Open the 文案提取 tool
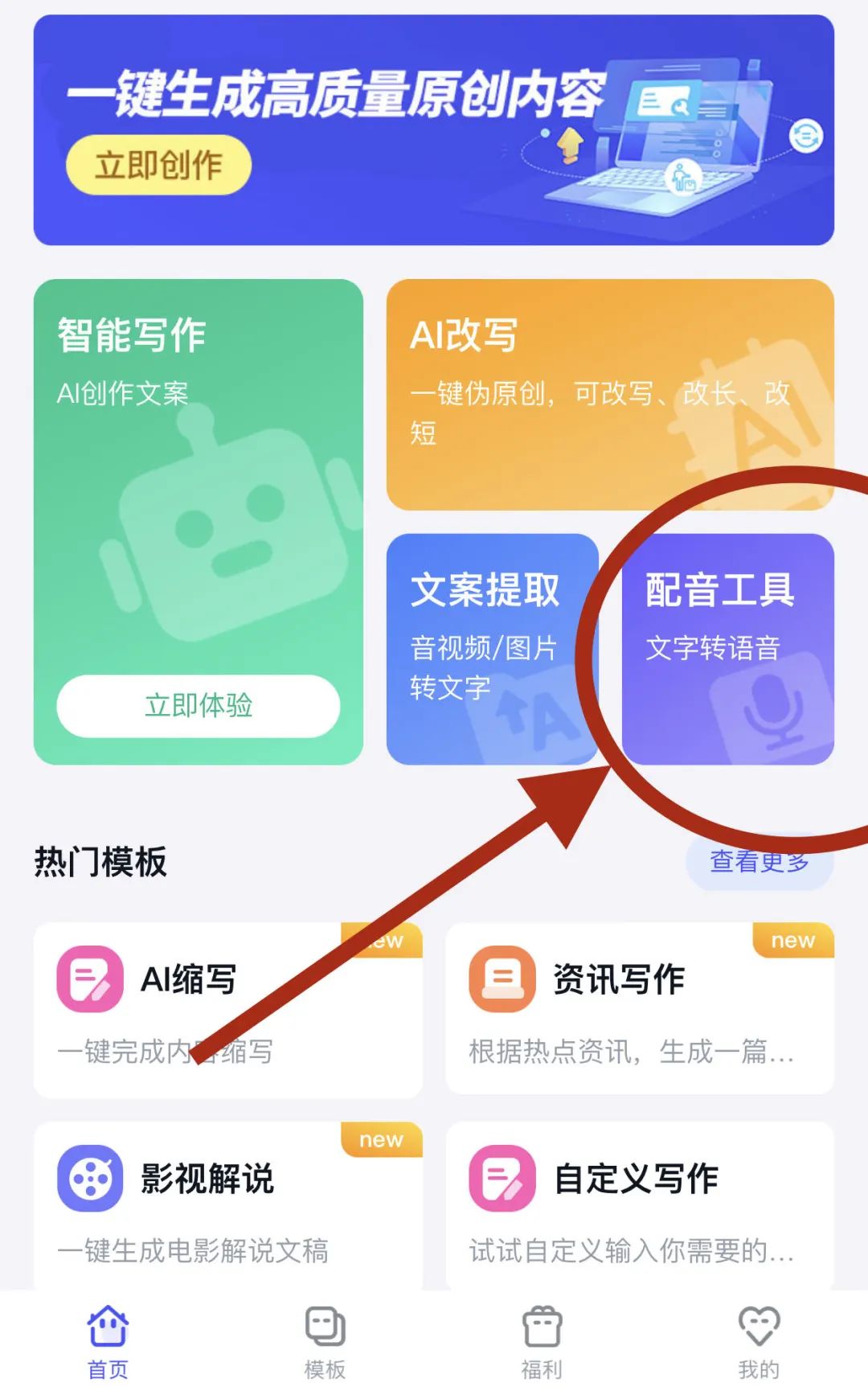 (492, 648)
